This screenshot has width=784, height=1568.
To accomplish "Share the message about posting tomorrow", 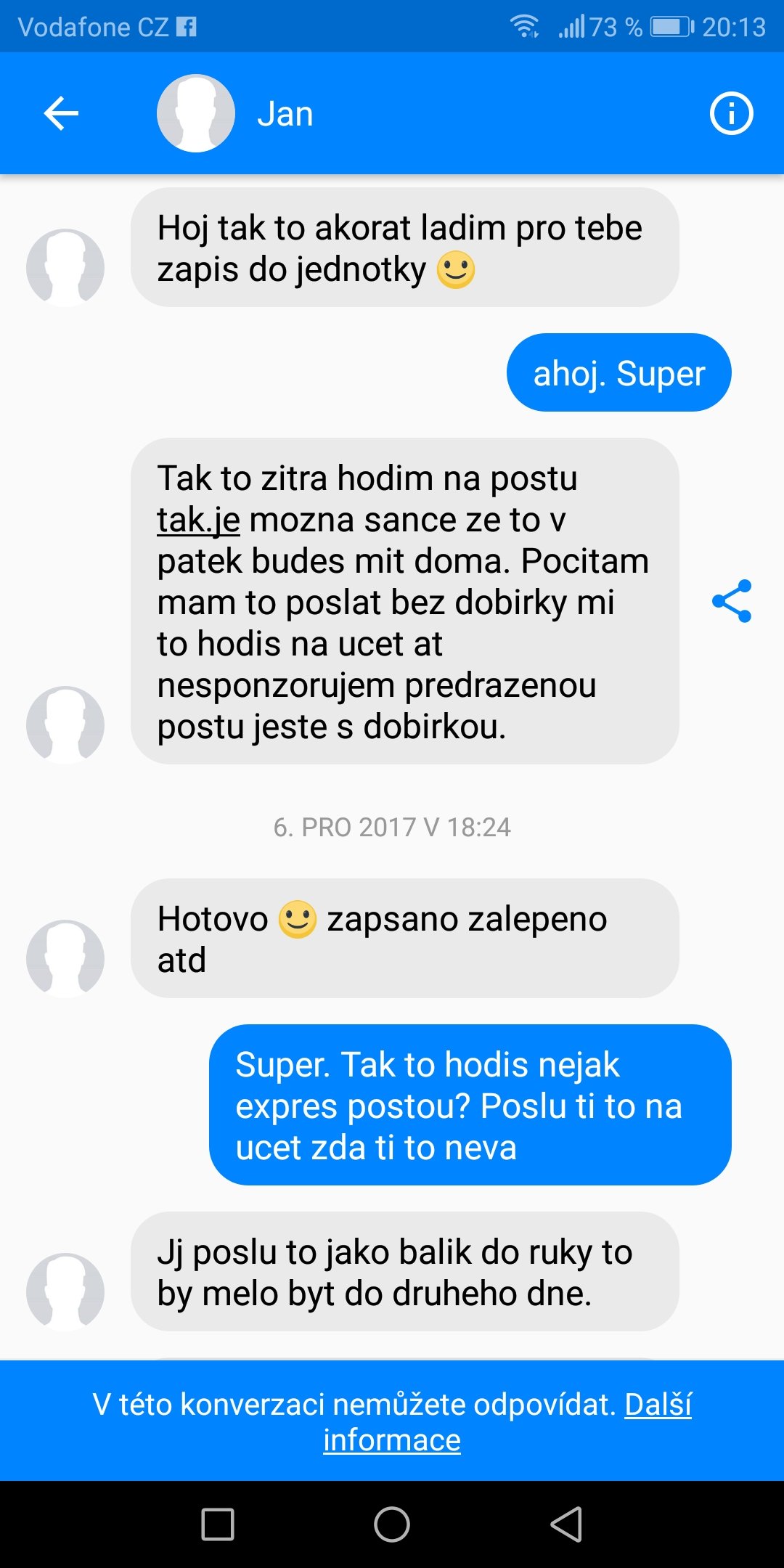I will point(732,601).
